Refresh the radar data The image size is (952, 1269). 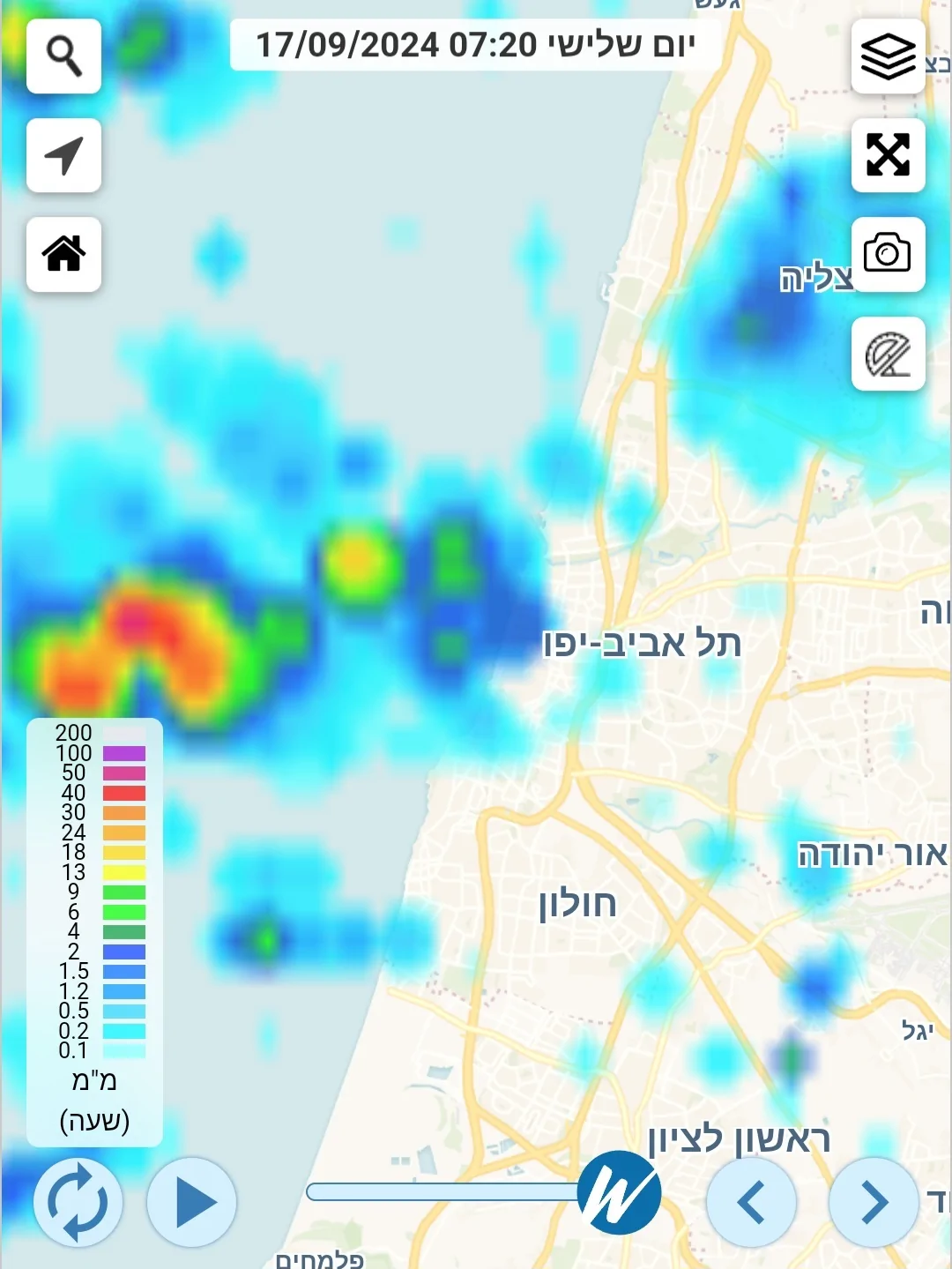tap(78, 1202)
